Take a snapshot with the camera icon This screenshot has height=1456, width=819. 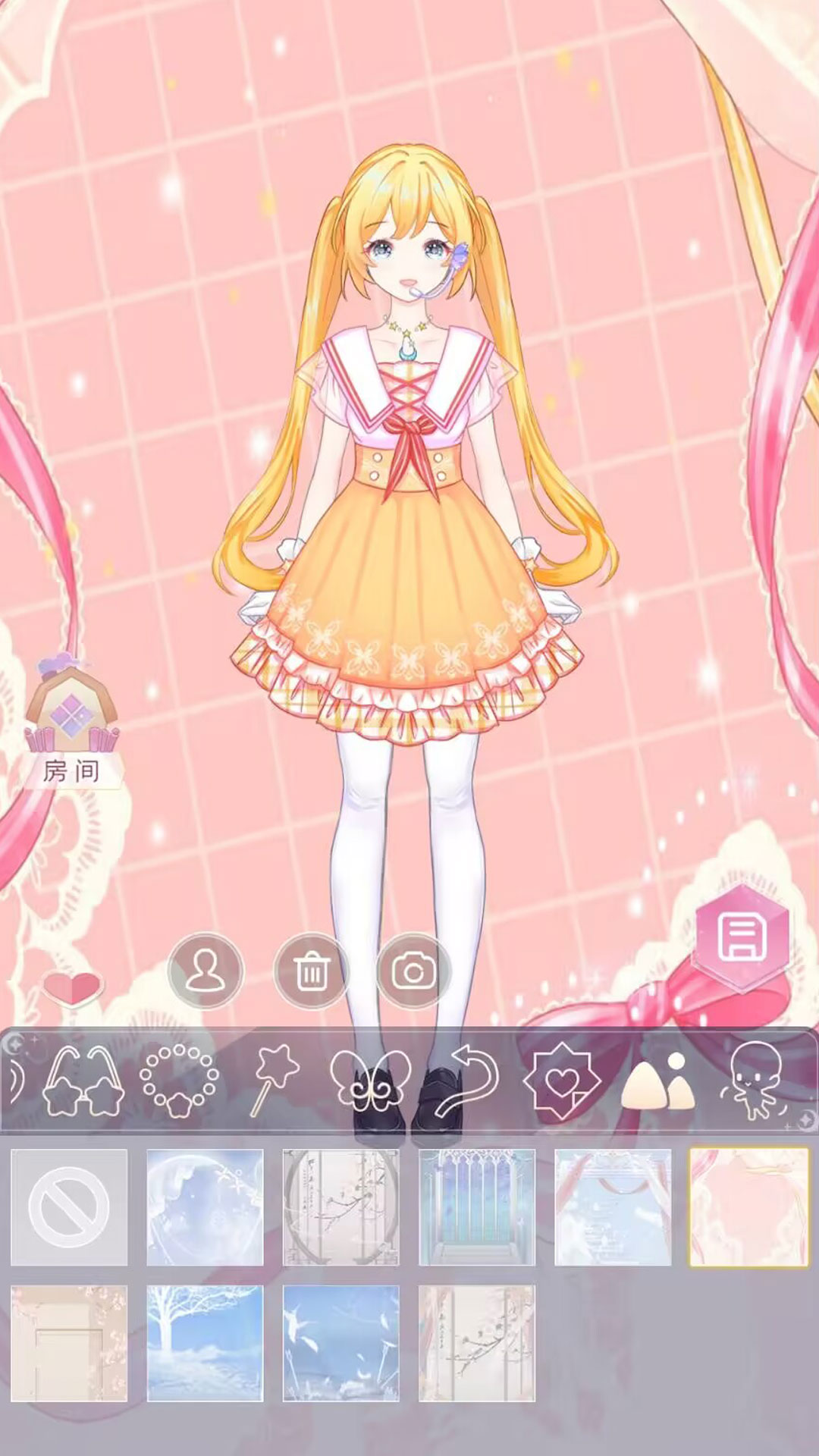(413, 971)
